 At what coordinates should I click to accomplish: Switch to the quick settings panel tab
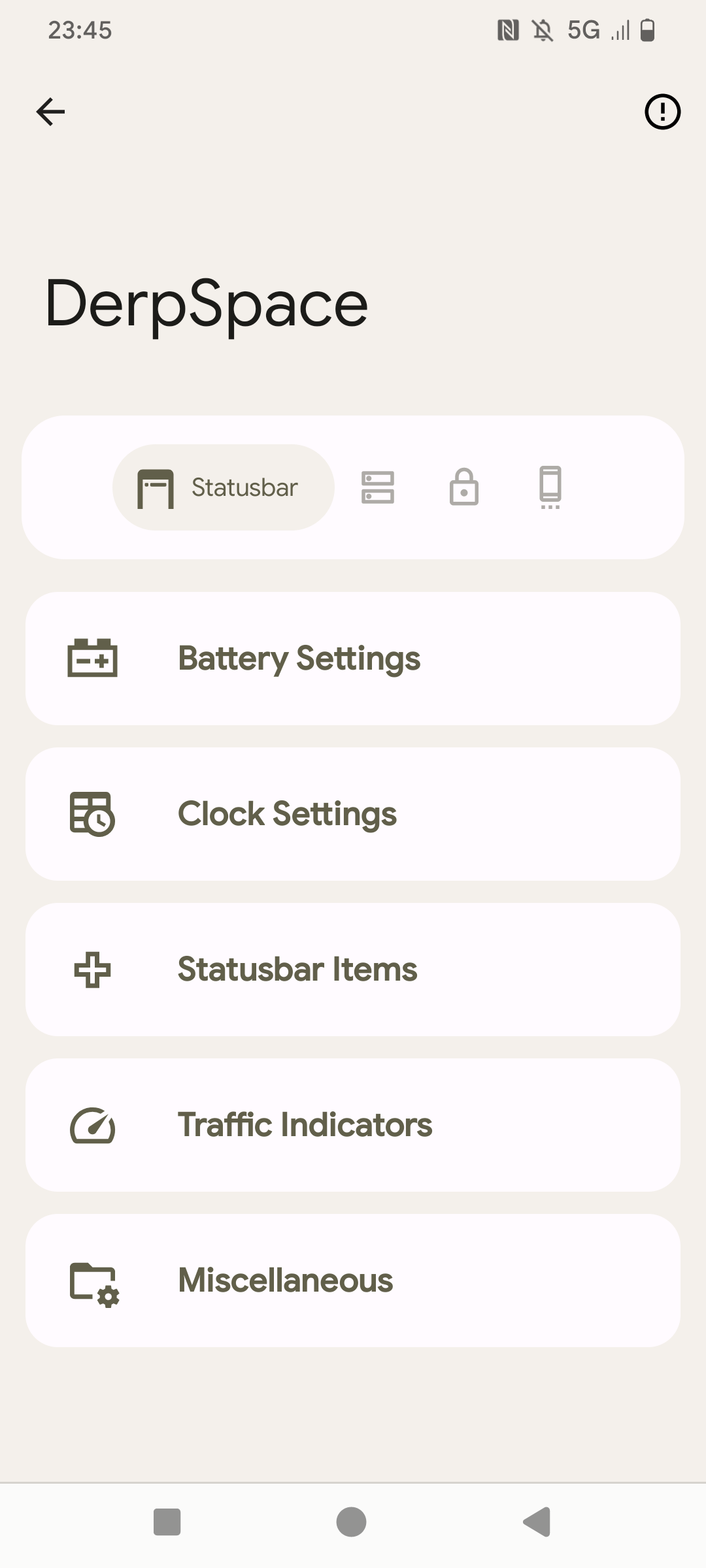pos(378,487)
